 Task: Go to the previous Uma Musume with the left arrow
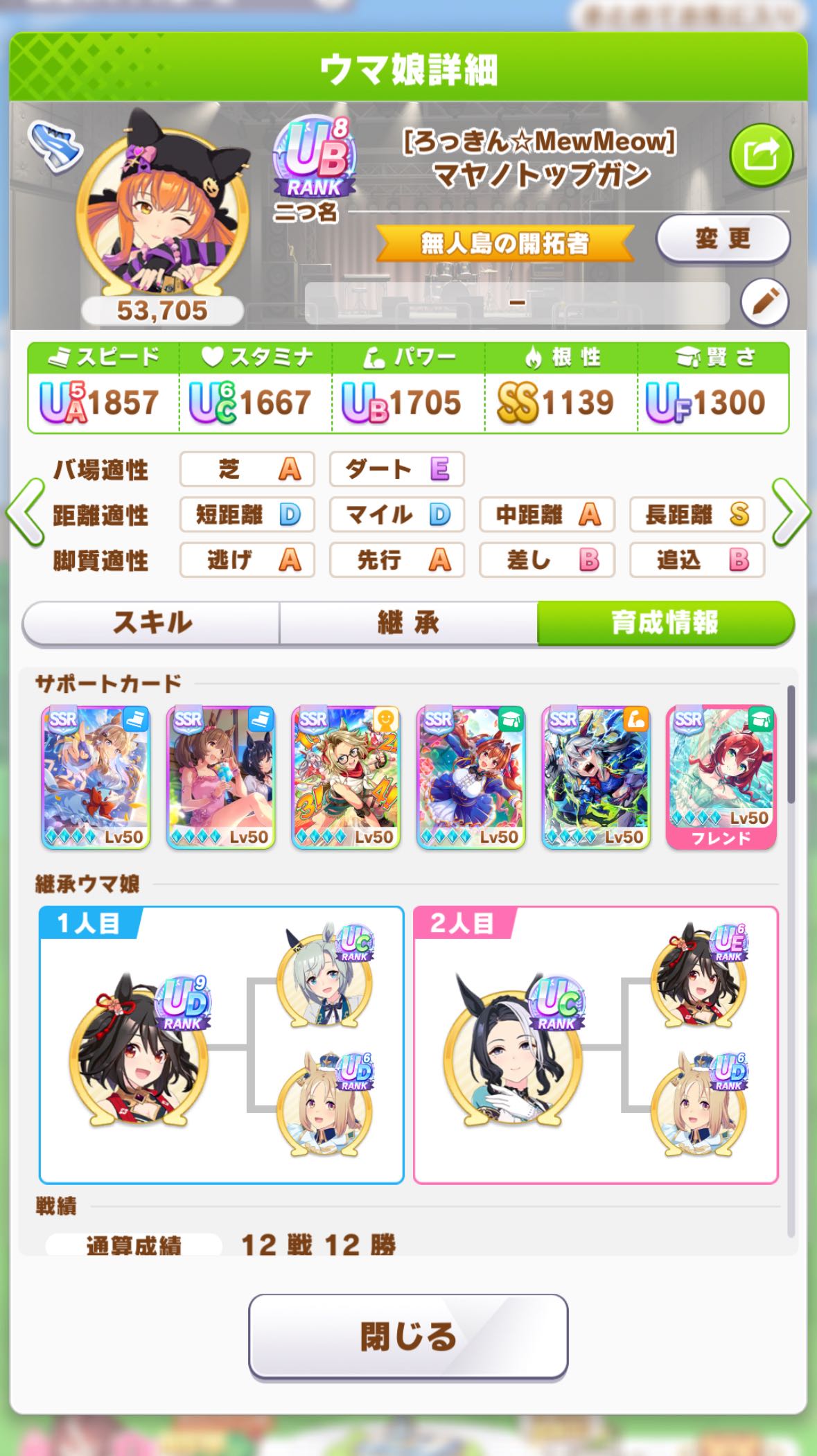point(25,514)
